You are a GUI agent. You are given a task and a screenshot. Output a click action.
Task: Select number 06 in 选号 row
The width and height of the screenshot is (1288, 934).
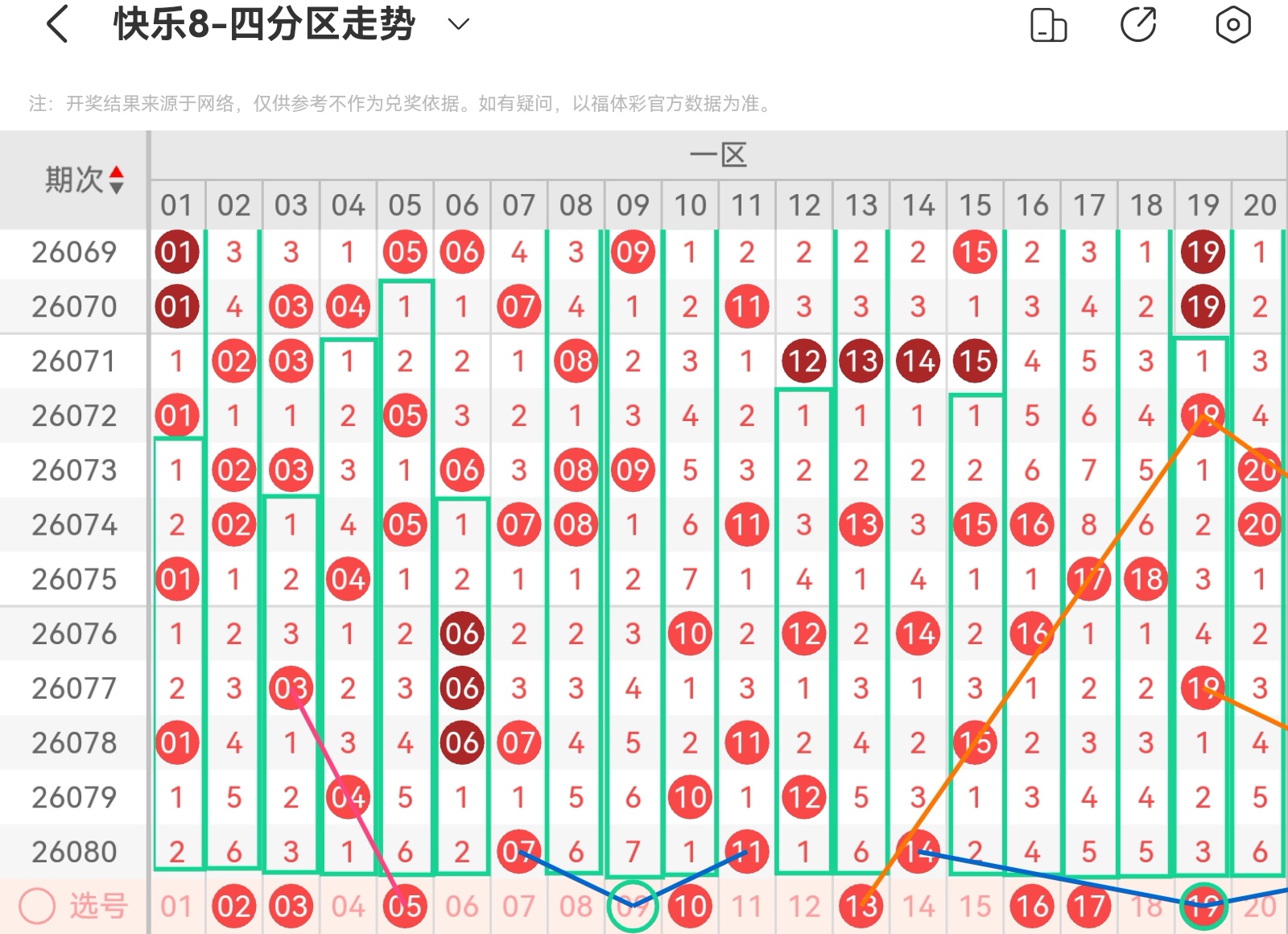[462, 907]
